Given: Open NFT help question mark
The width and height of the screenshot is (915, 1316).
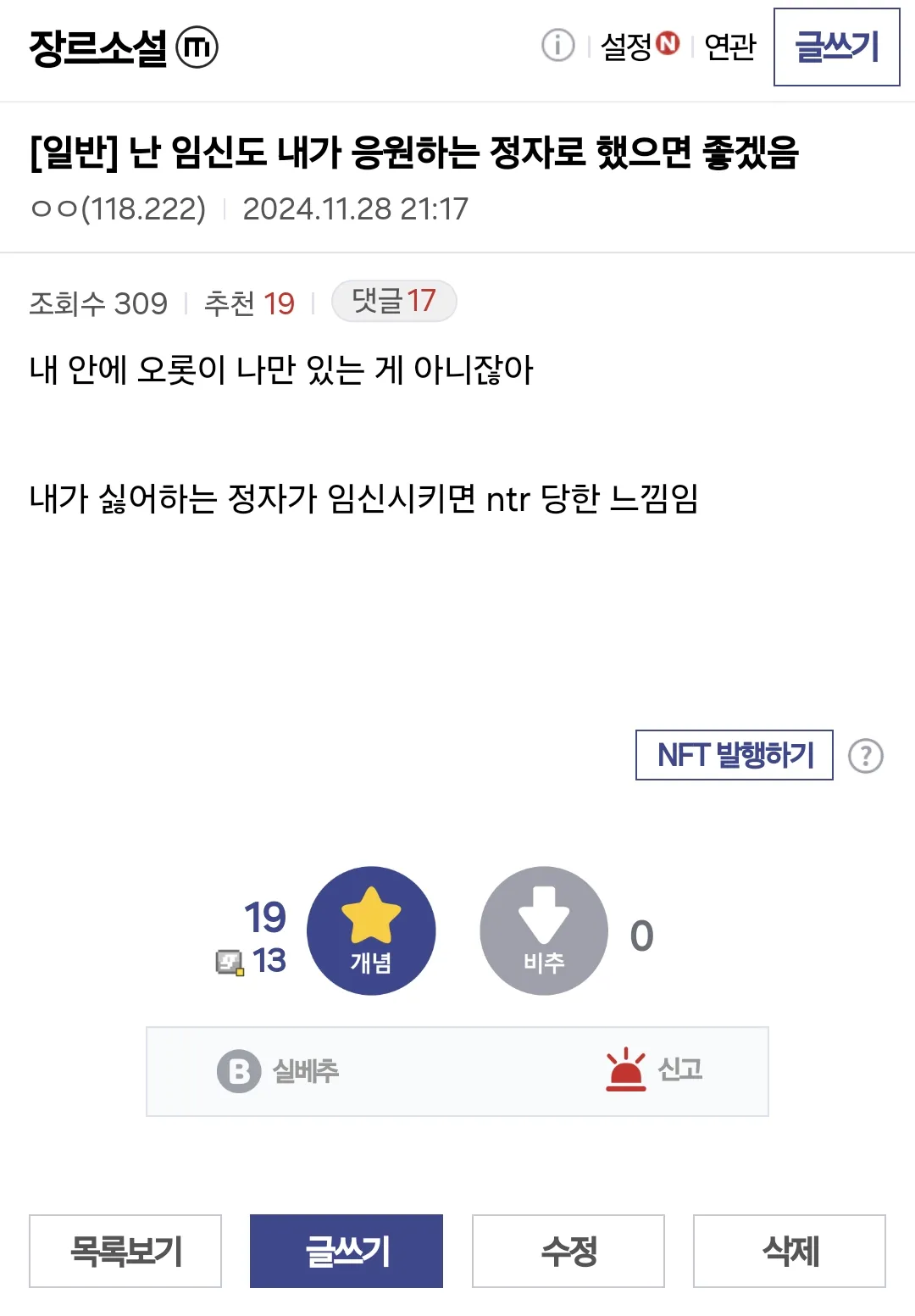Looking at the screenshot, I should point(865,755).
